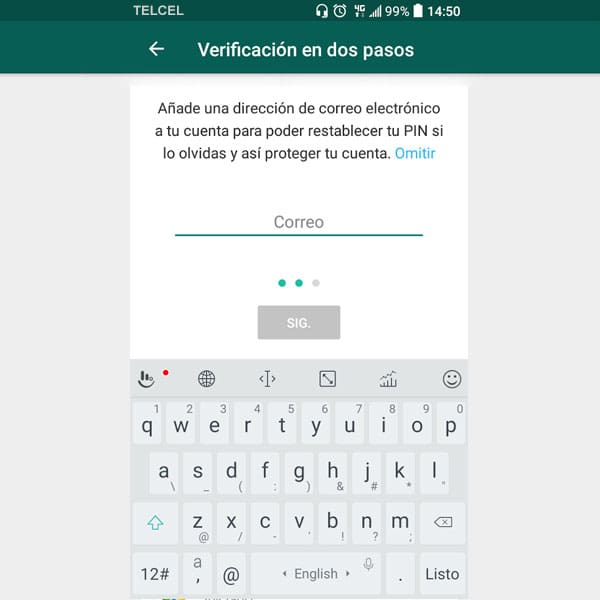600x600 pixels.
Task: Toggle the keyboard shift key
Action: point(155,523)
